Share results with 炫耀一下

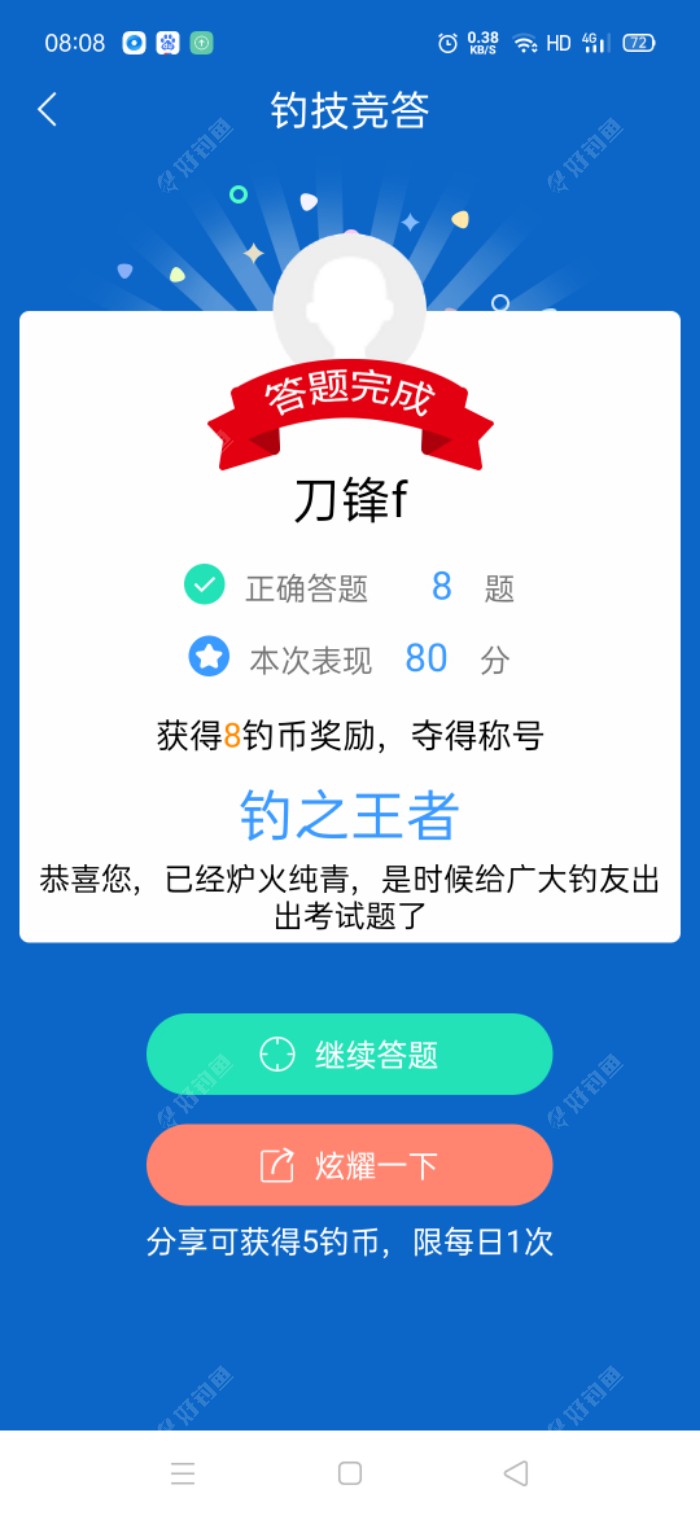point(349,1165)
